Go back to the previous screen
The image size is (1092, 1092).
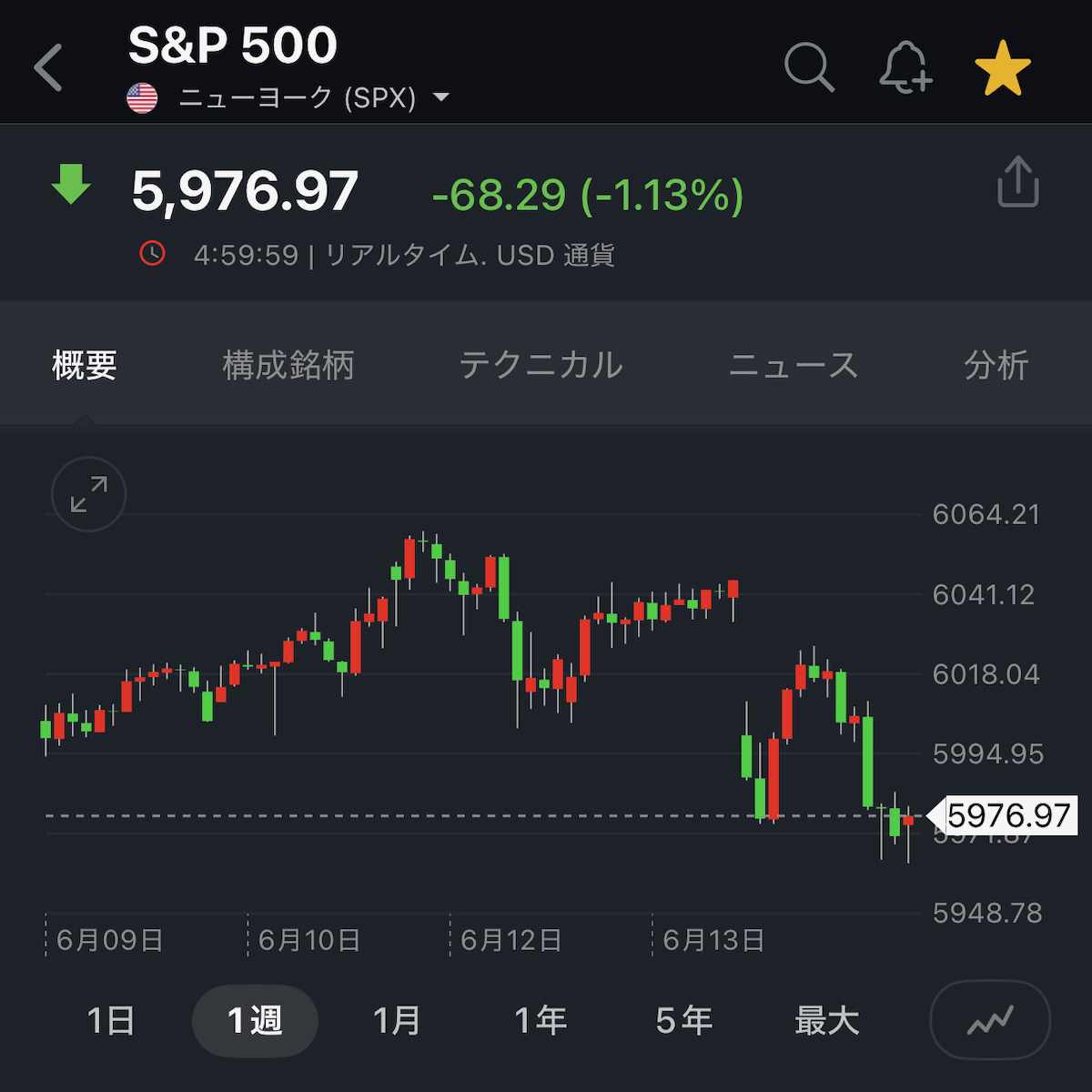pyautogui.click(x=49, y=68)
